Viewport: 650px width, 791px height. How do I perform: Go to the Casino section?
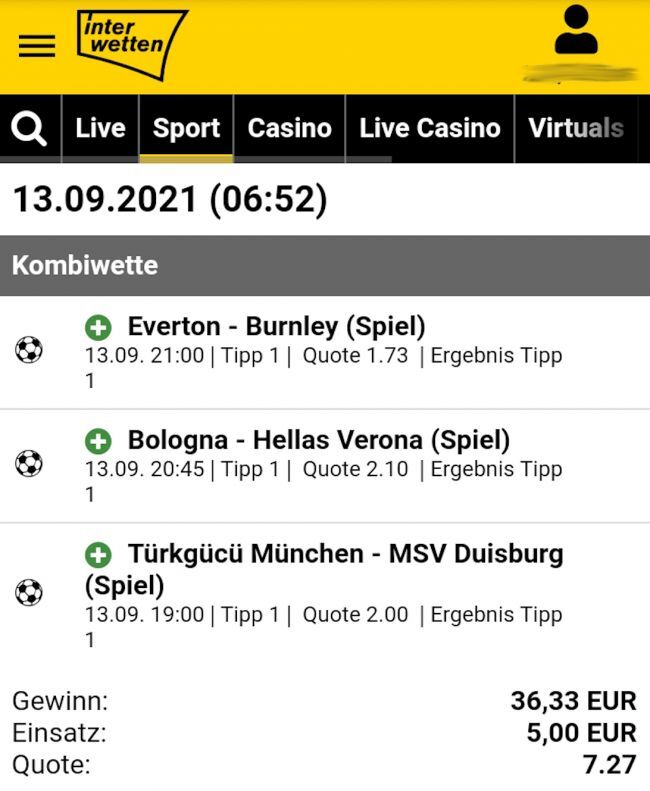(289, 129)
